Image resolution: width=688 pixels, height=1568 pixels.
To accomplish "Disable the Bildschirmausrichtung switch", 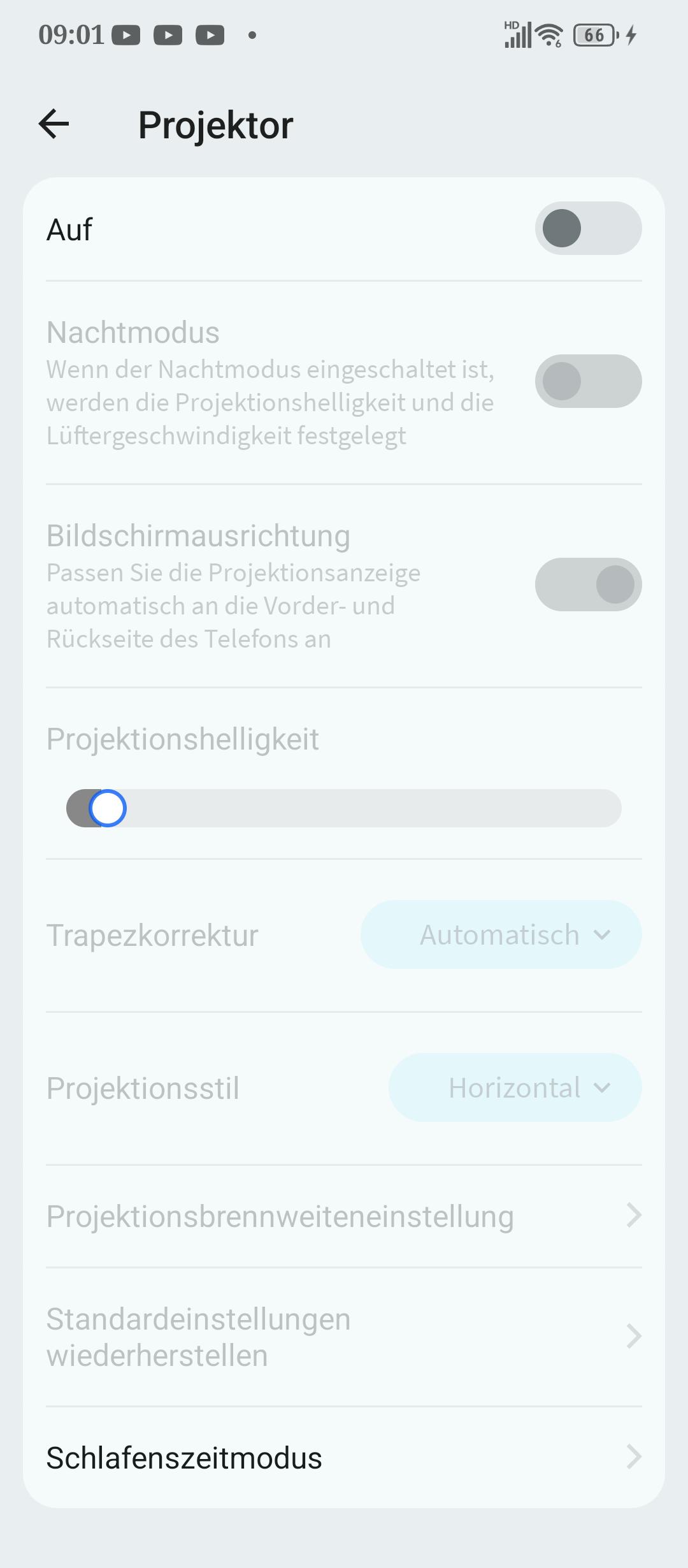I will click(587, 584).
